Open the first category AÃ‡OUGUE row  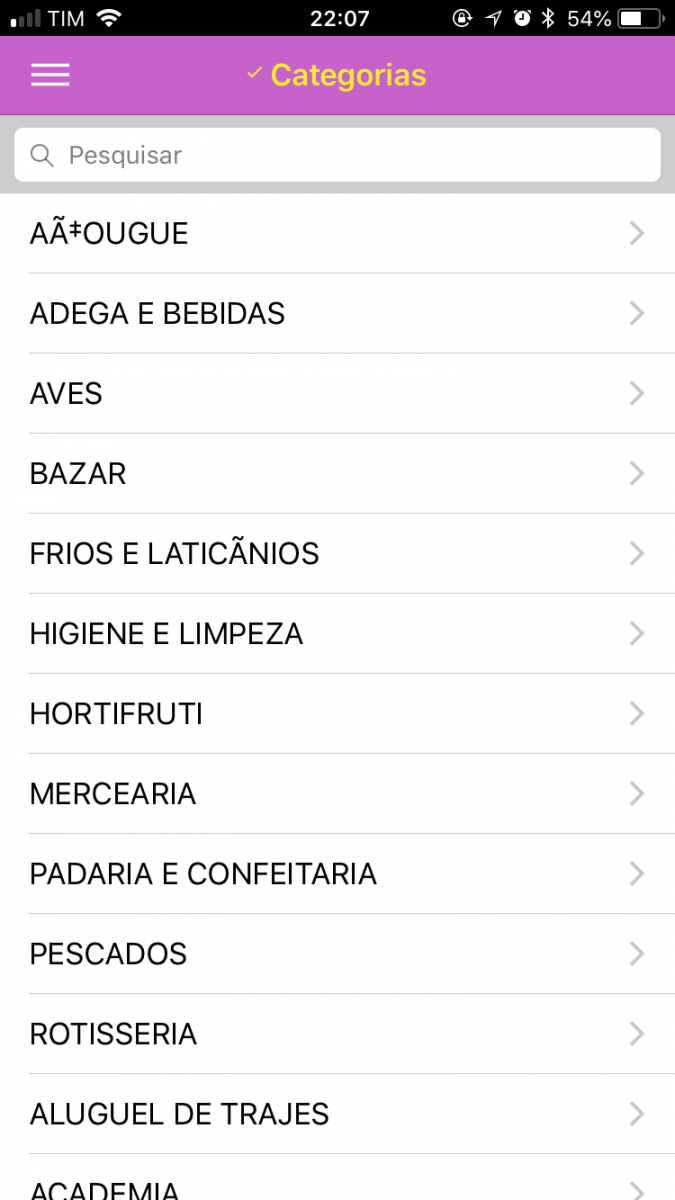point(337,234)
